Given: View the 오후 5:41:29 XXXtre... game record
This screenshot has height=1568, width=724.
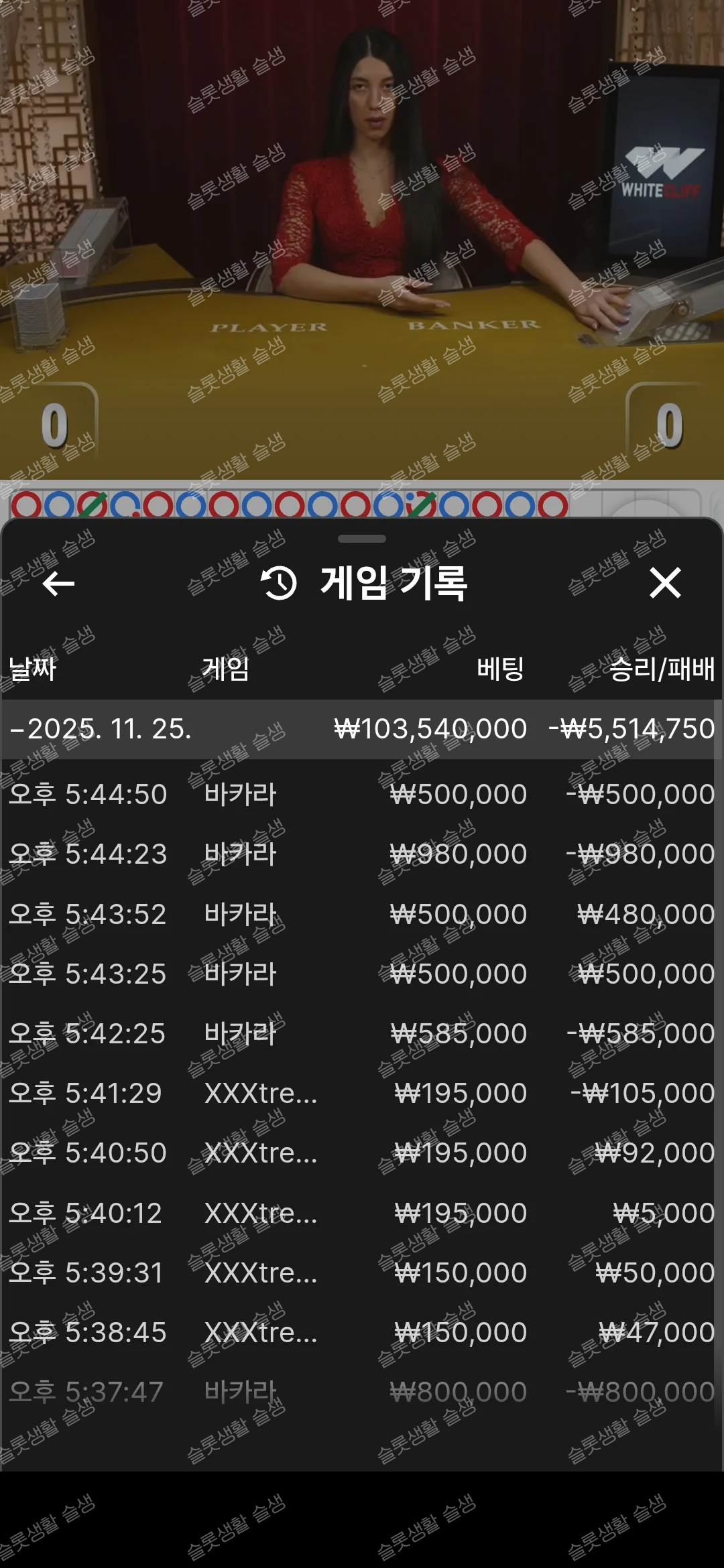Looking at the screenshot, I should pyautogui.click(x=361, y=1093).
